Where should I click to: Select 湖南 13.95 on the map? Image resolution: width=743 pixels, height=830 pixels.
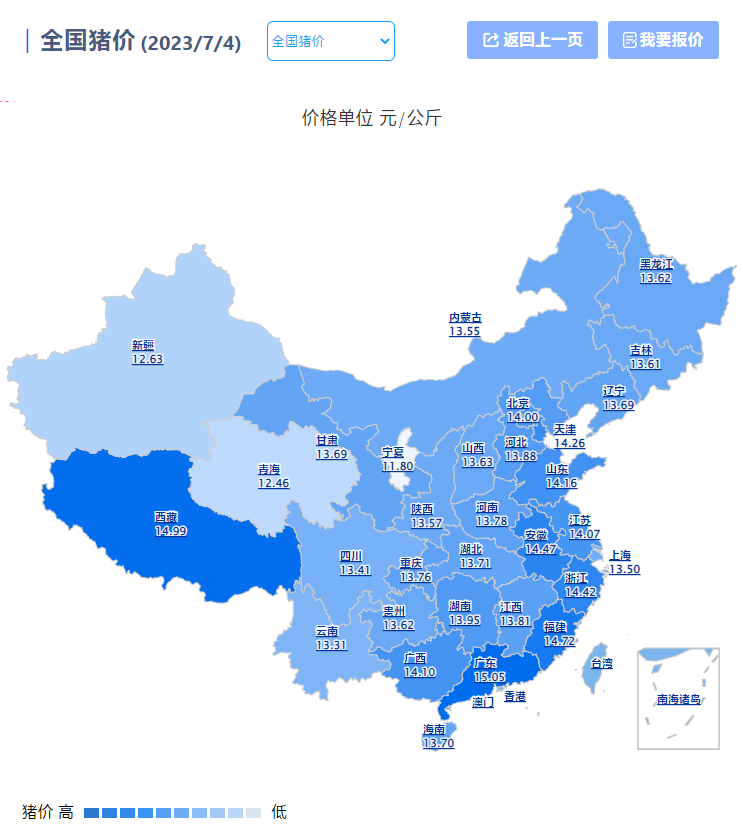pyautogui.click(x=465, y=613)
